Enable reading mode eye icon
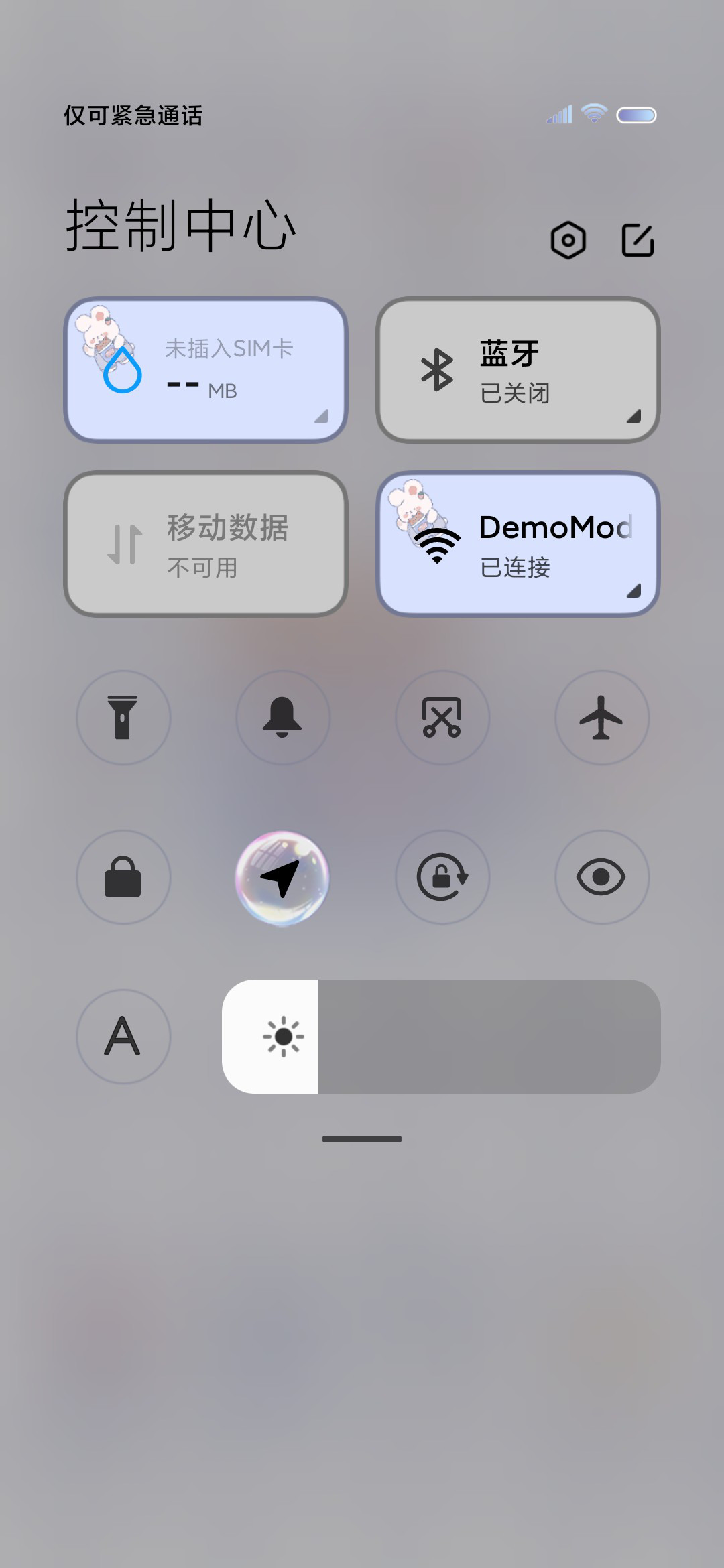The image size is (724, 1568). coord(602,877)
